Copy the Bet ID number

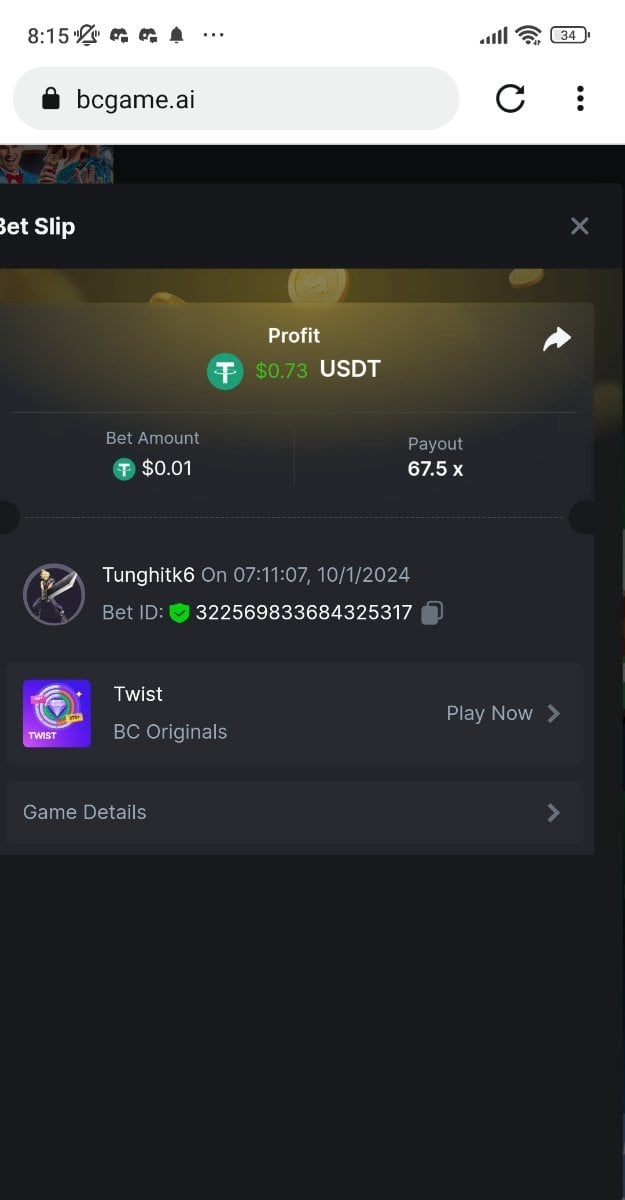click(x=432, y=613)
